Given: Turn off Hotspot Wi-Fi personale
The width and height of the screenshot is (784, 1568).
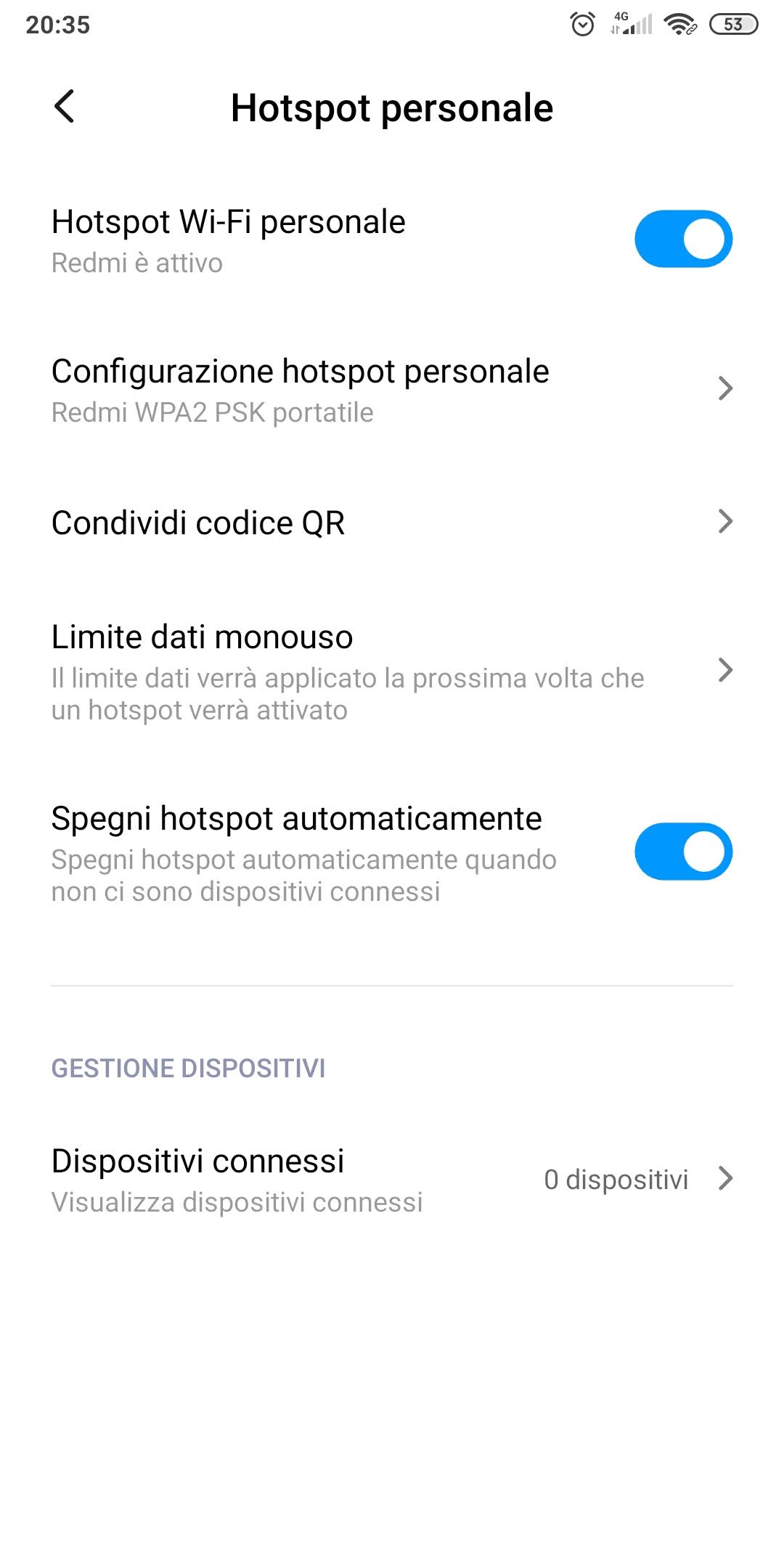Looking at the screenshot, I should [x=682, y=240].
